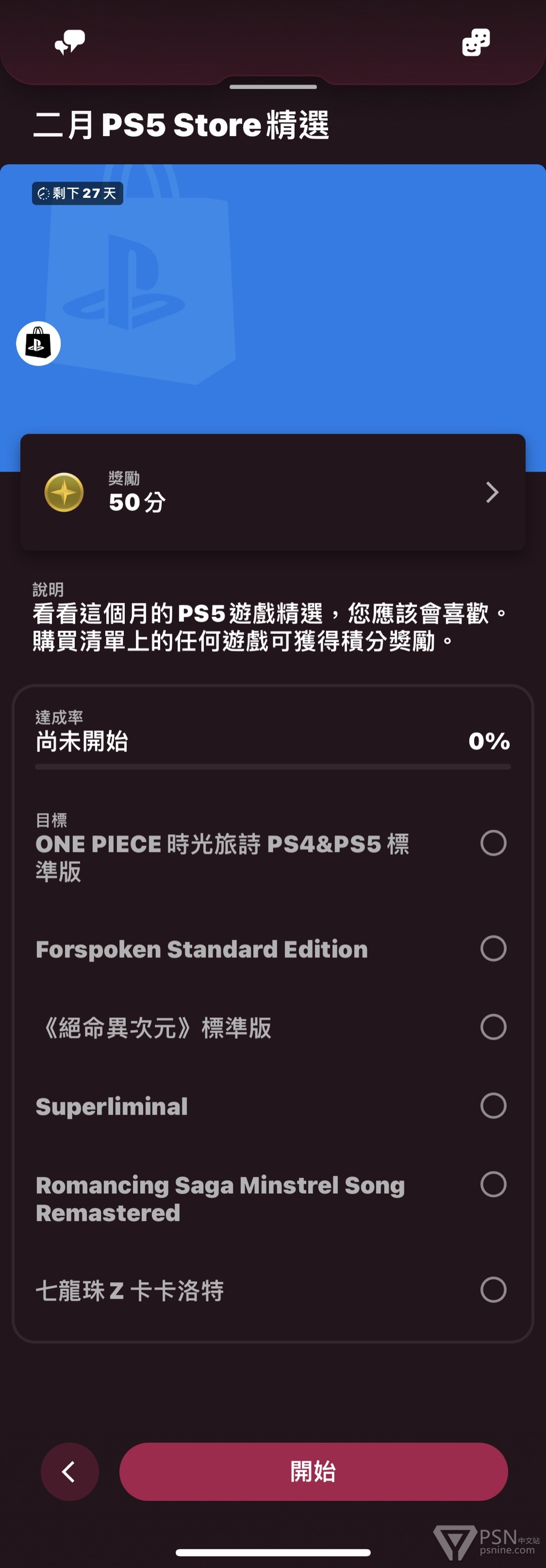Open the chat bubbles icon

point(69,43)
